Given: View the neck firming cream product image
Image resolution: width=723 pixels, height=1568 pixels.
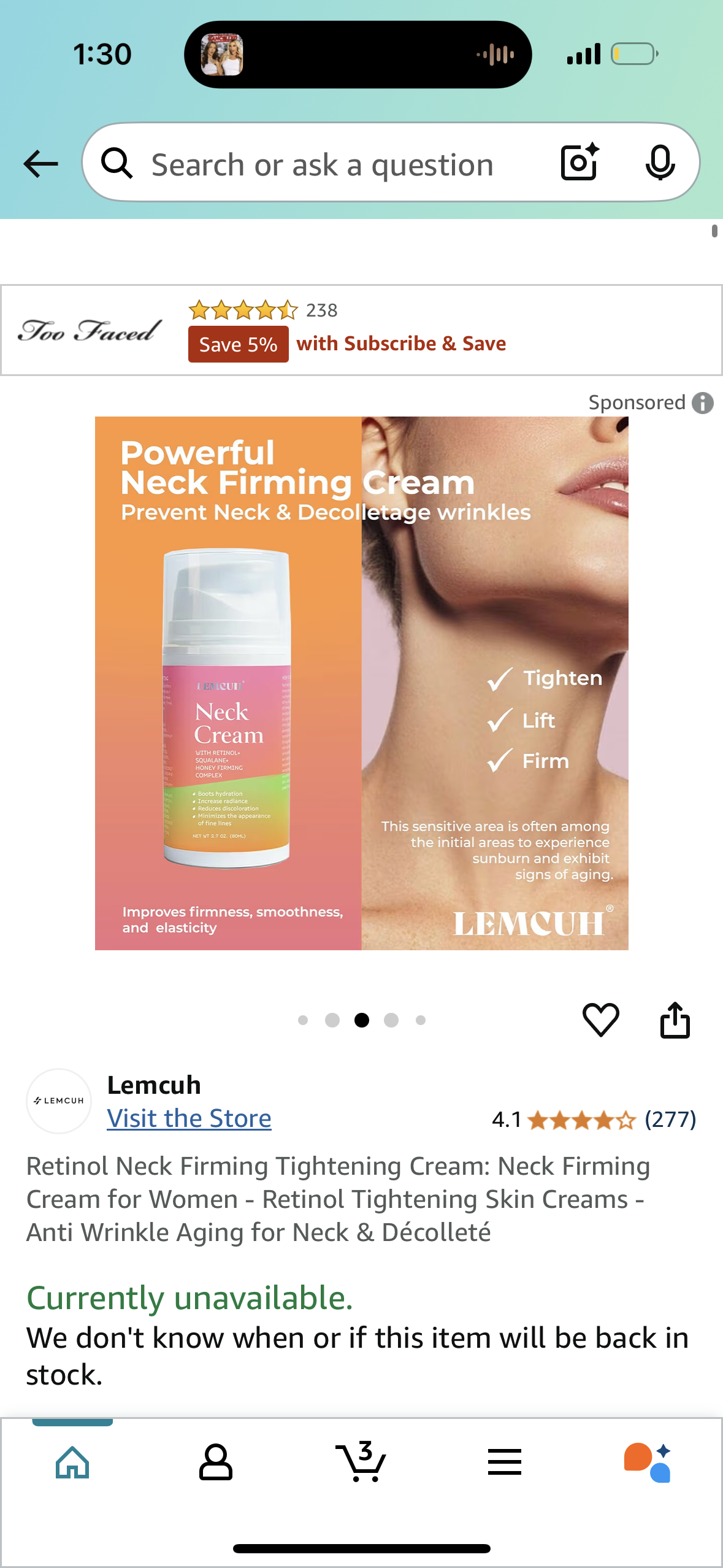Looking at the screenshot, I should click(x=361, y=683).
